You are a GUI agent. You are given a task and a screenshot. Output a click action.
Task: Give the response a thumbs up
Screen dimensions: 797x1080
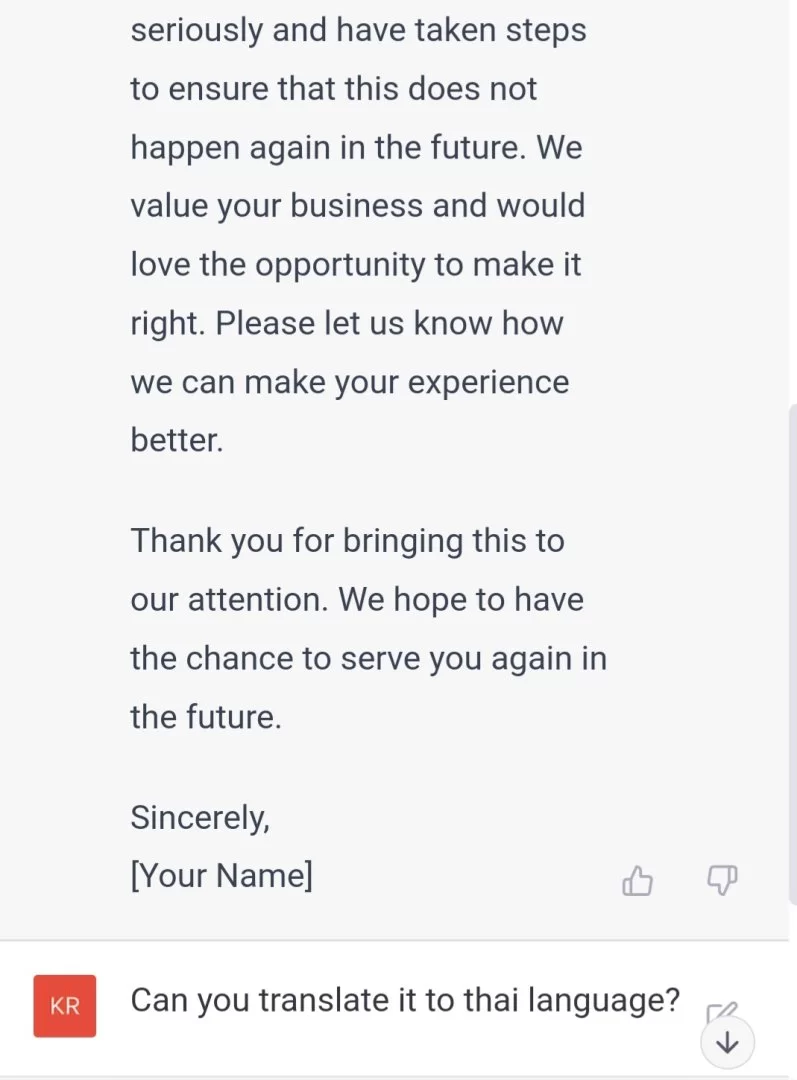[x=637, y=881]
